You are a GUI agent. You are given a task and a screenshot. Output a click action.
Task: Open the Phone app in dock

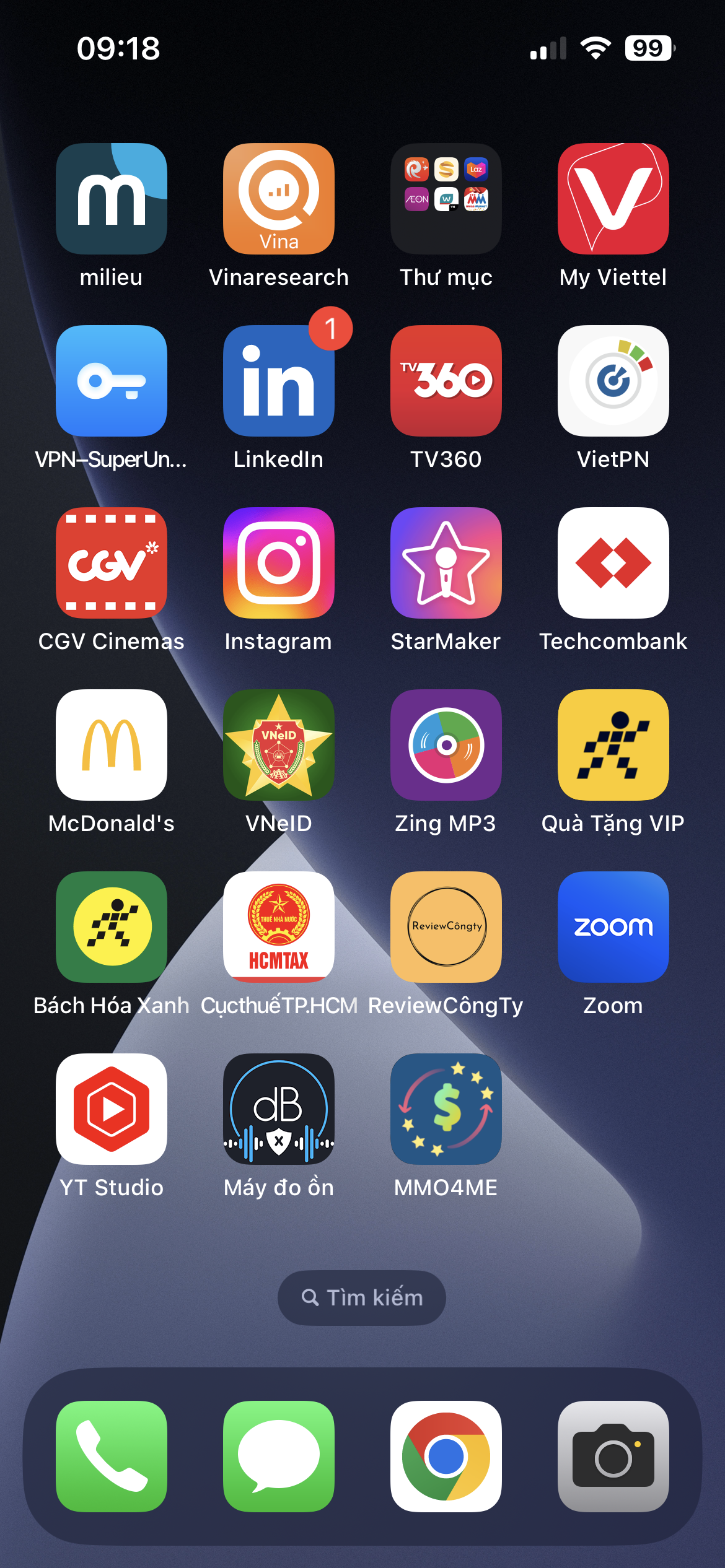[112, 1456]
